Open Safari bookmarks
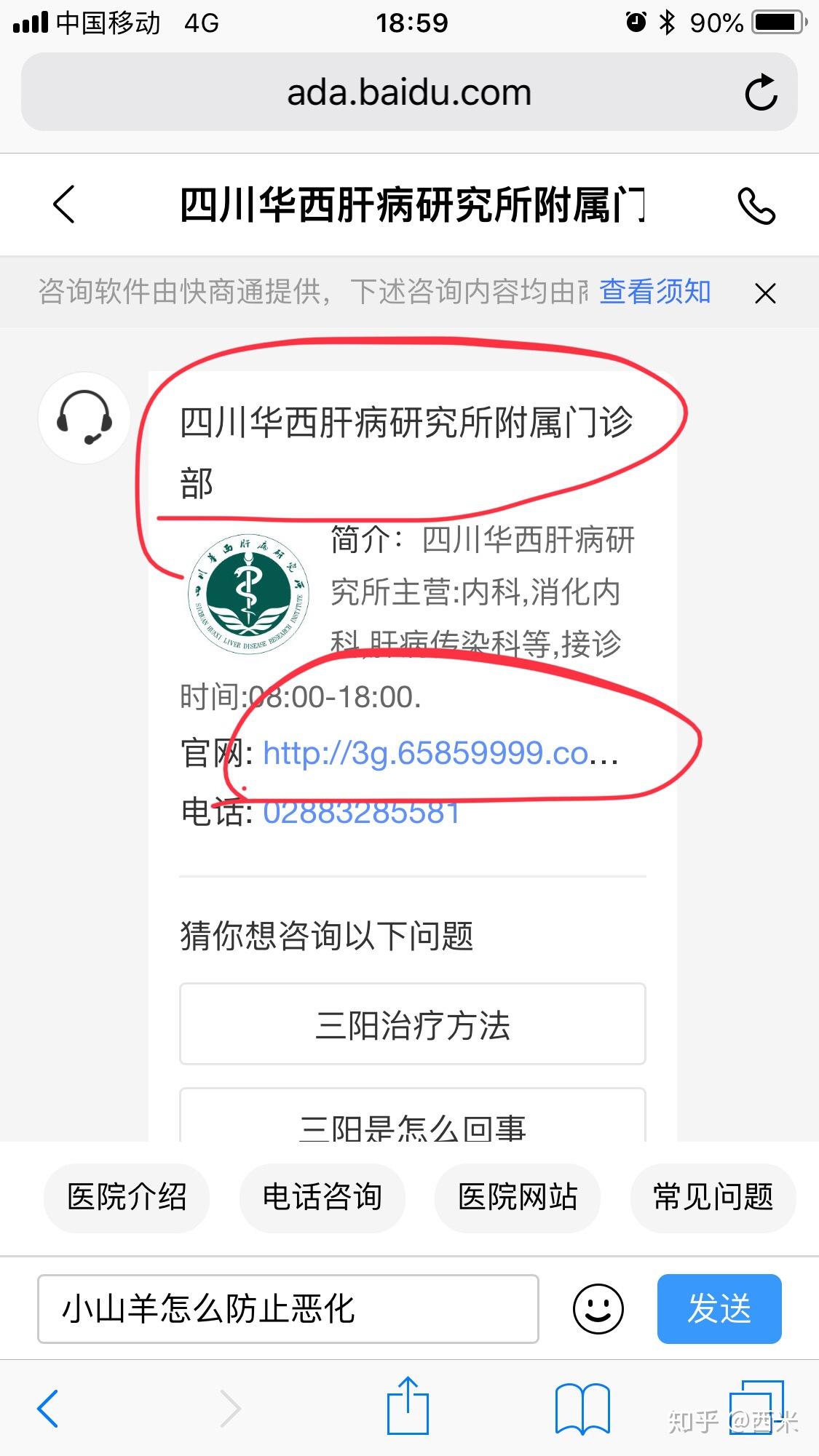 [x=582, y=1408]
